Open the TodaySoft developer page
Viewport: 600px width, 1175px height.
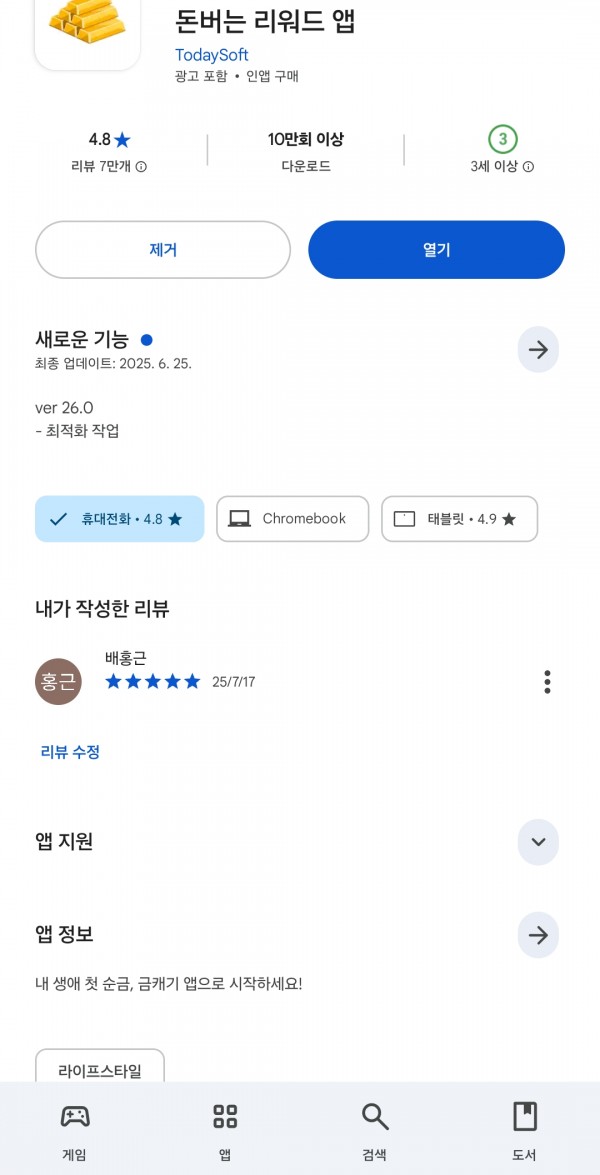[x=211, y=55]
